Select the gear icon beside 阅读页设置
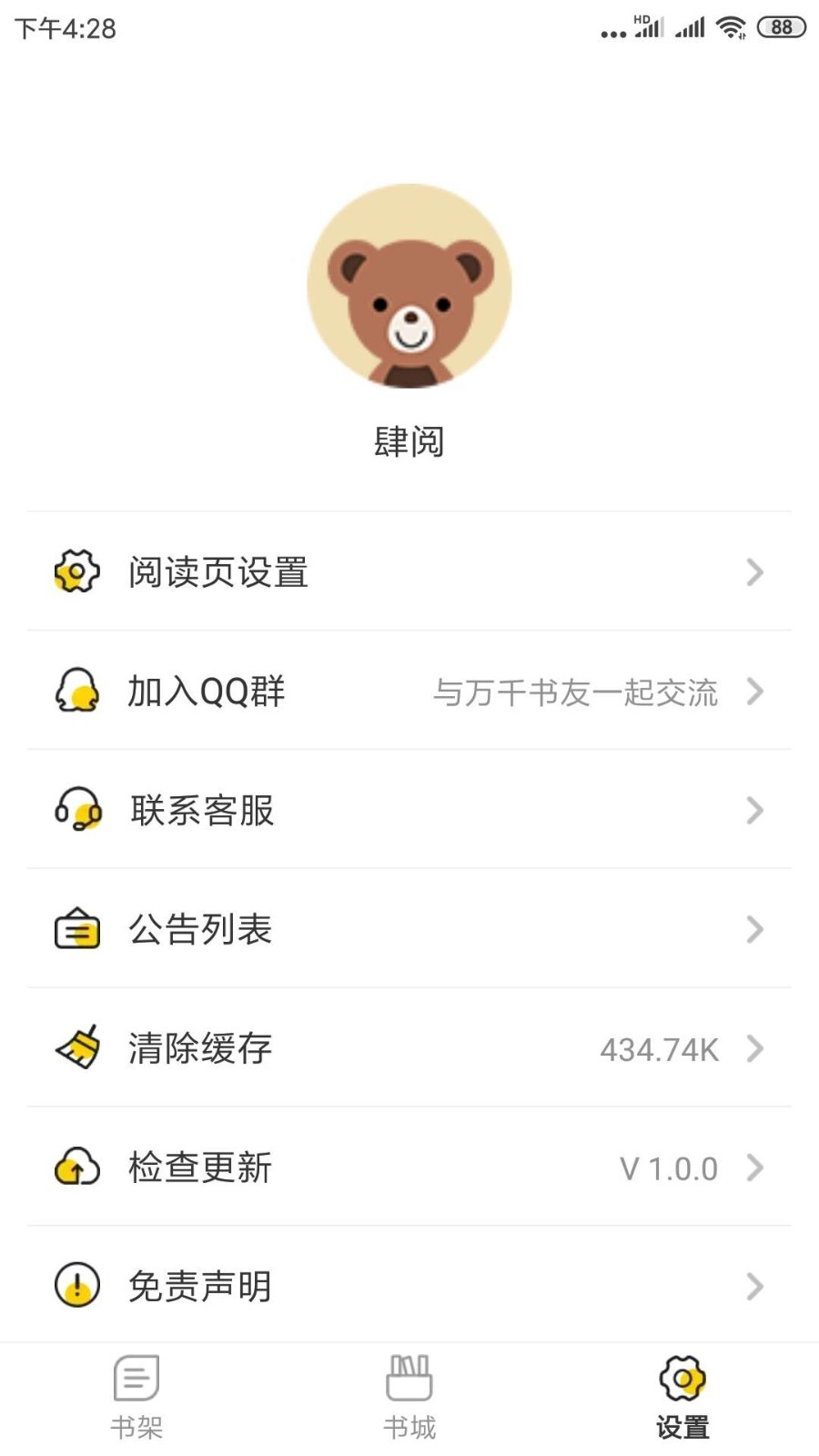The width and height of the screenshot is (819, 1456). tap(76, 571)
